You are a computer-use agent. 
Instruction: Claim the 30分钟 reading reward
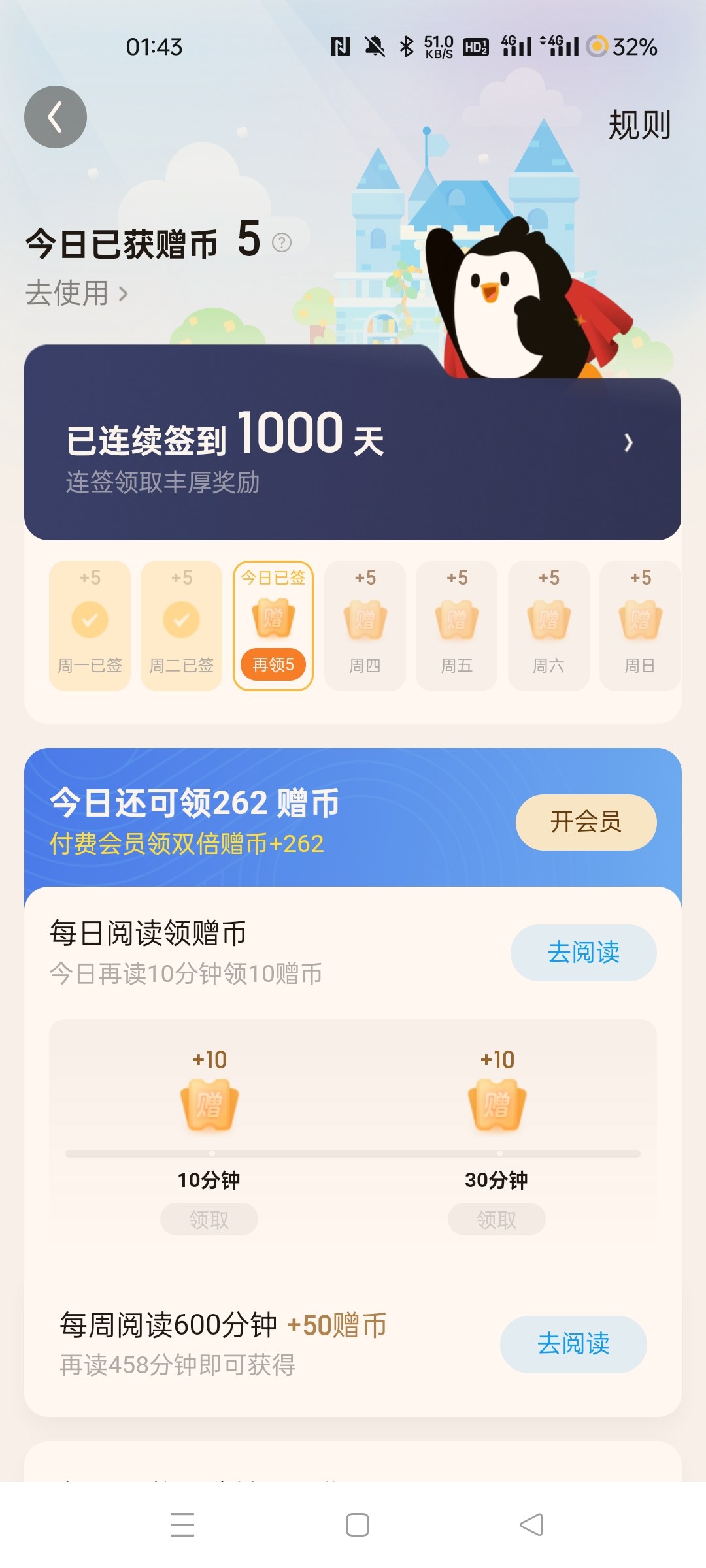496,1219
